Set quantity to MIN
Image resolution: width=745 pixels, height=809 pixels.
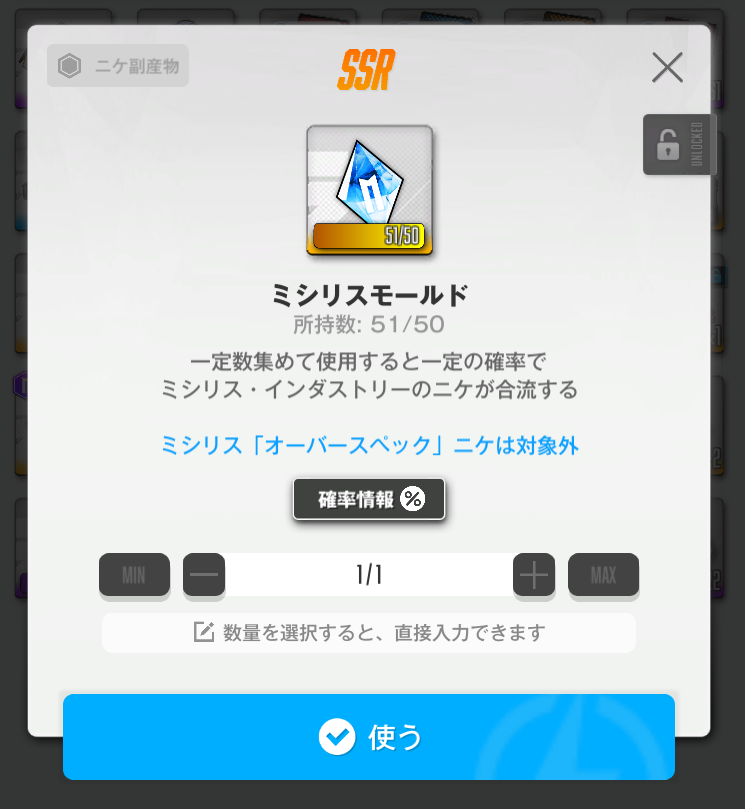[x=134, y=574]
